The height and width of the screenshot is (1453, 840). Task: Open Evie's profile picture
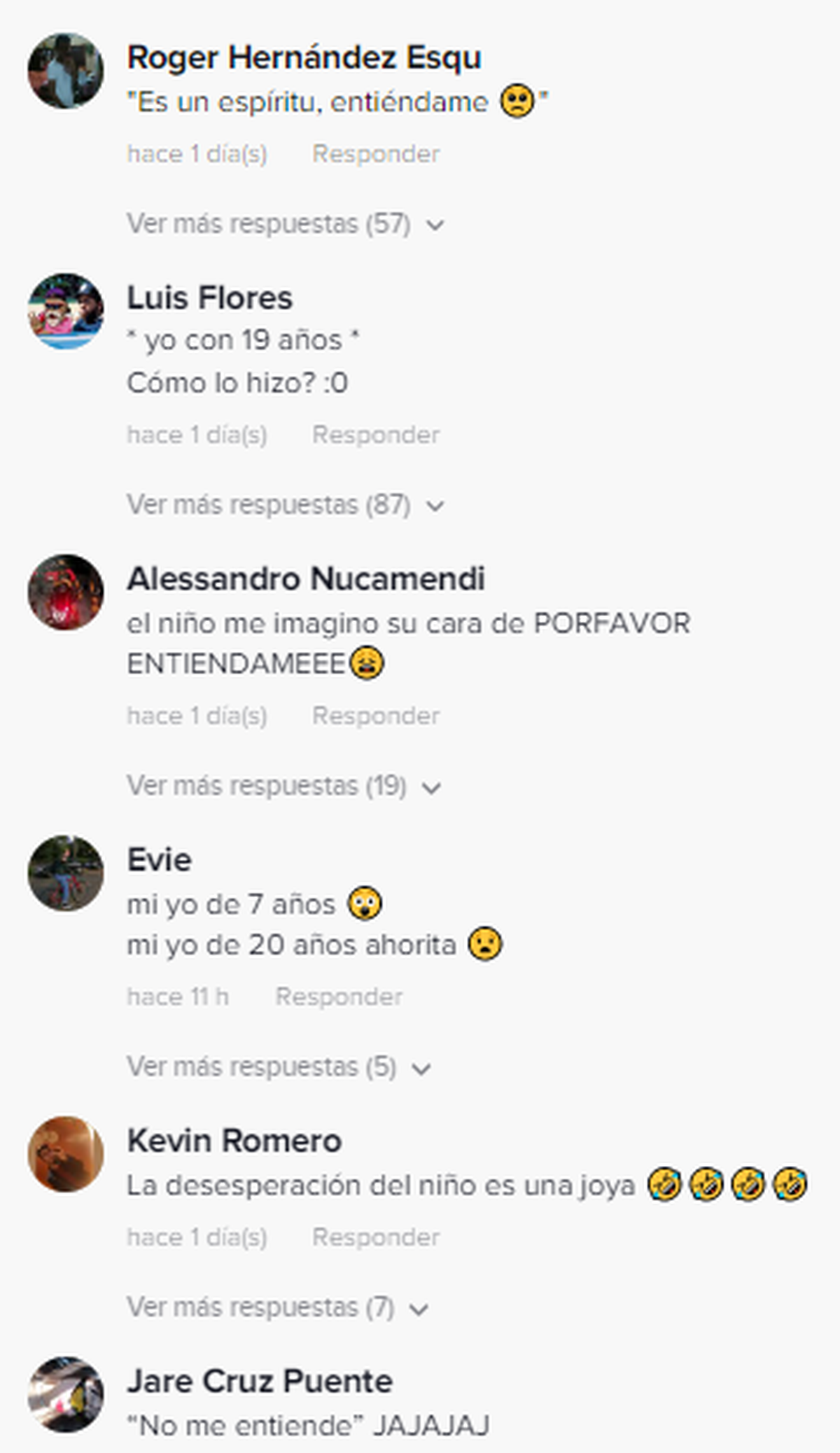[x=66, y=873]
